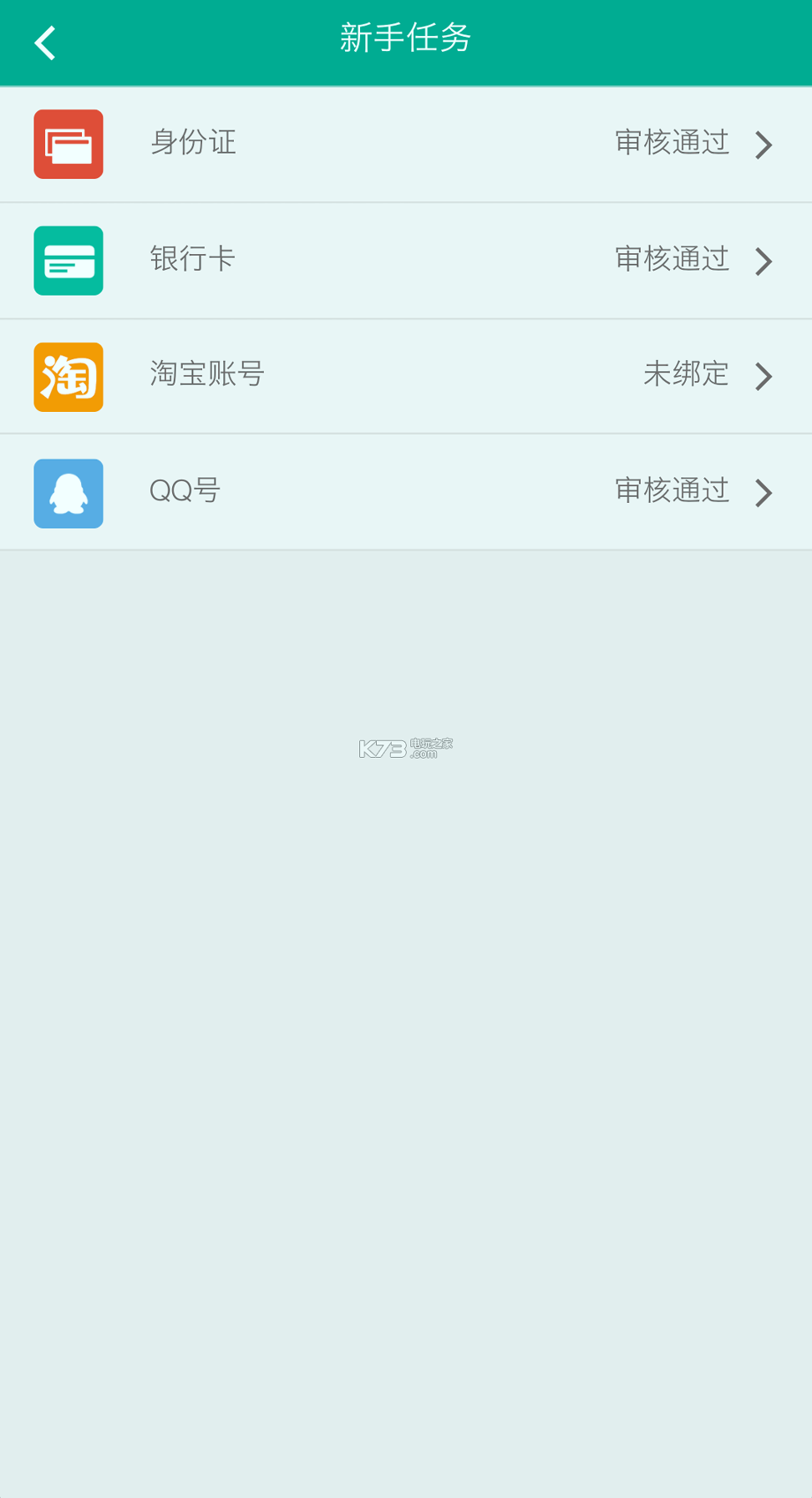The width and height of the screenshot is (812, 1498).
Task: Open the 银行卡 row
Action: [x=405, y=260]
